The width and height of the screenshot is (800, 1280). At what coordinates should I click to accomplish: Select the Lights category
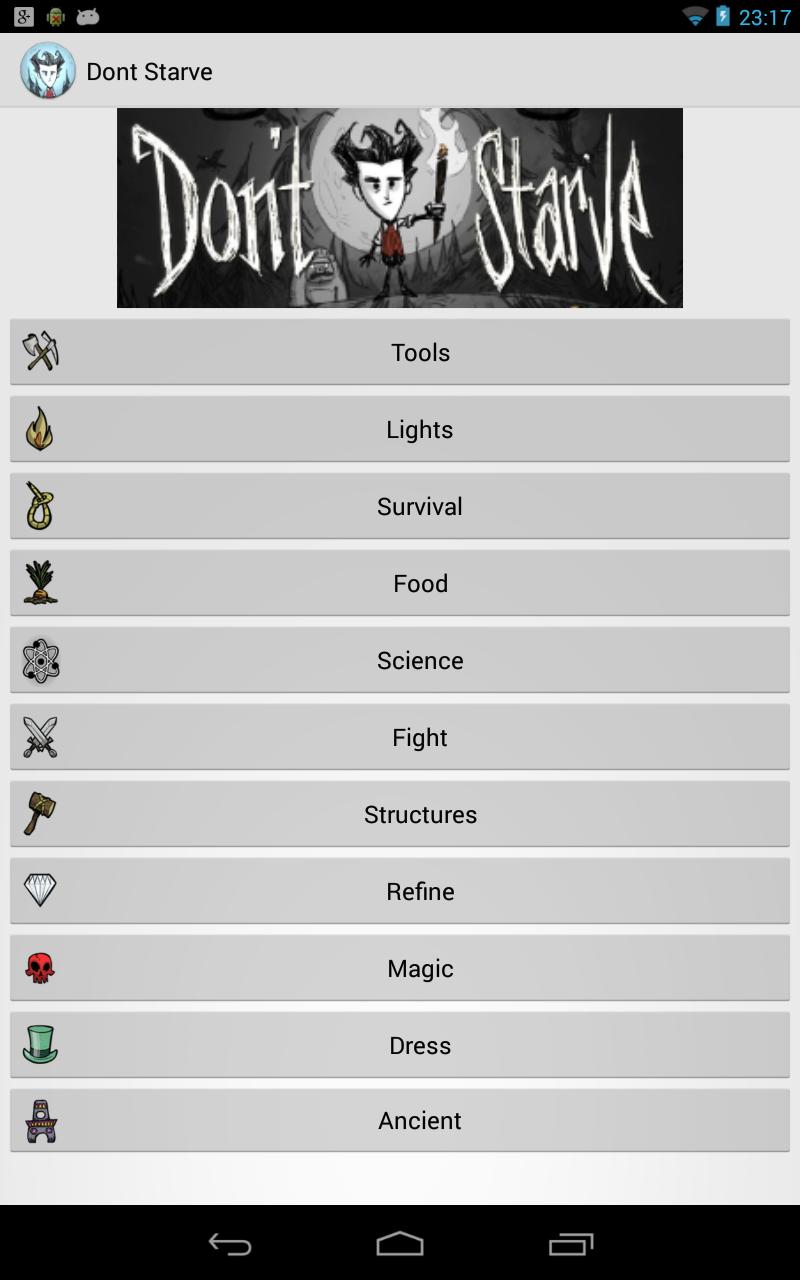click(x=400, y=429)
